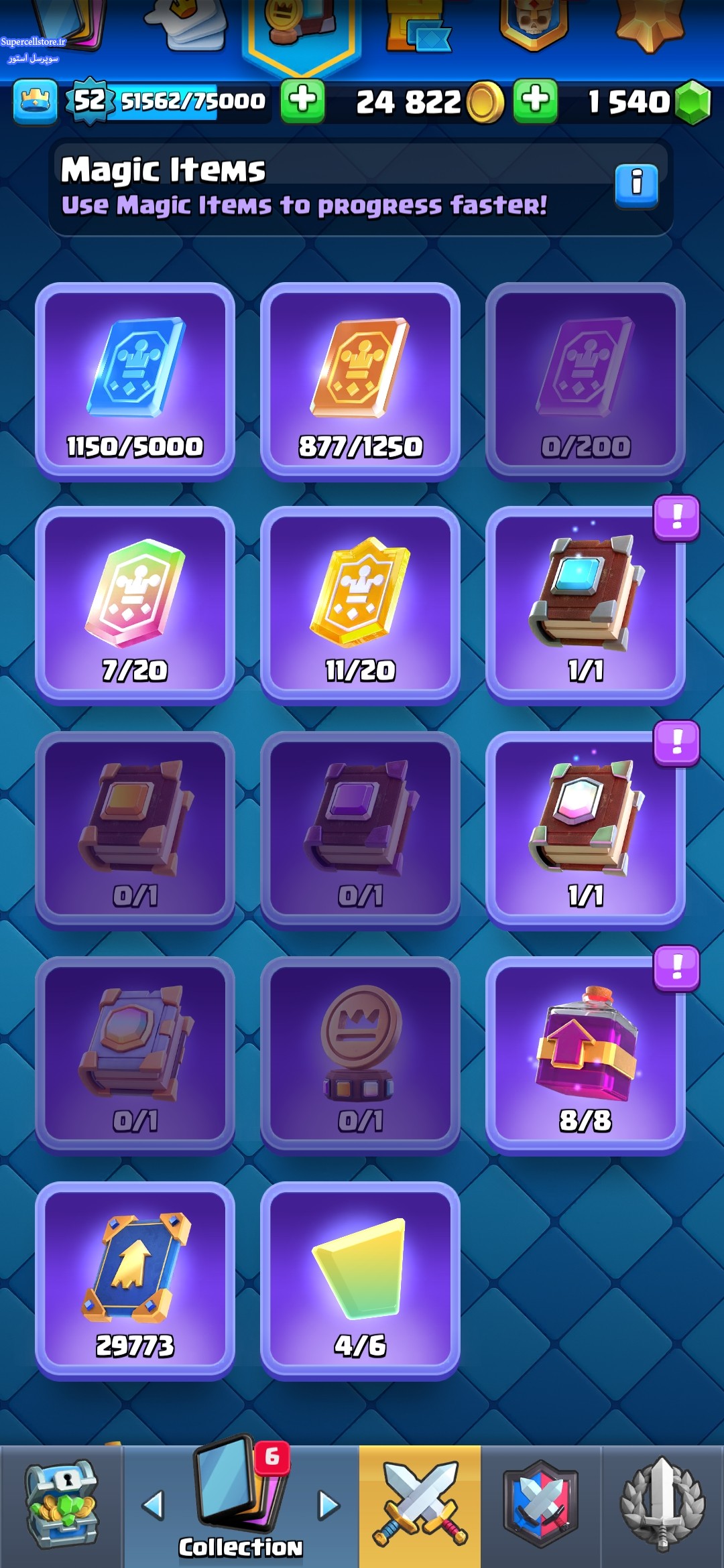The width and height of the screenshot is (724, 1568).
Task: Switch to the Collection tab
Action: [x=241, y=1506]
